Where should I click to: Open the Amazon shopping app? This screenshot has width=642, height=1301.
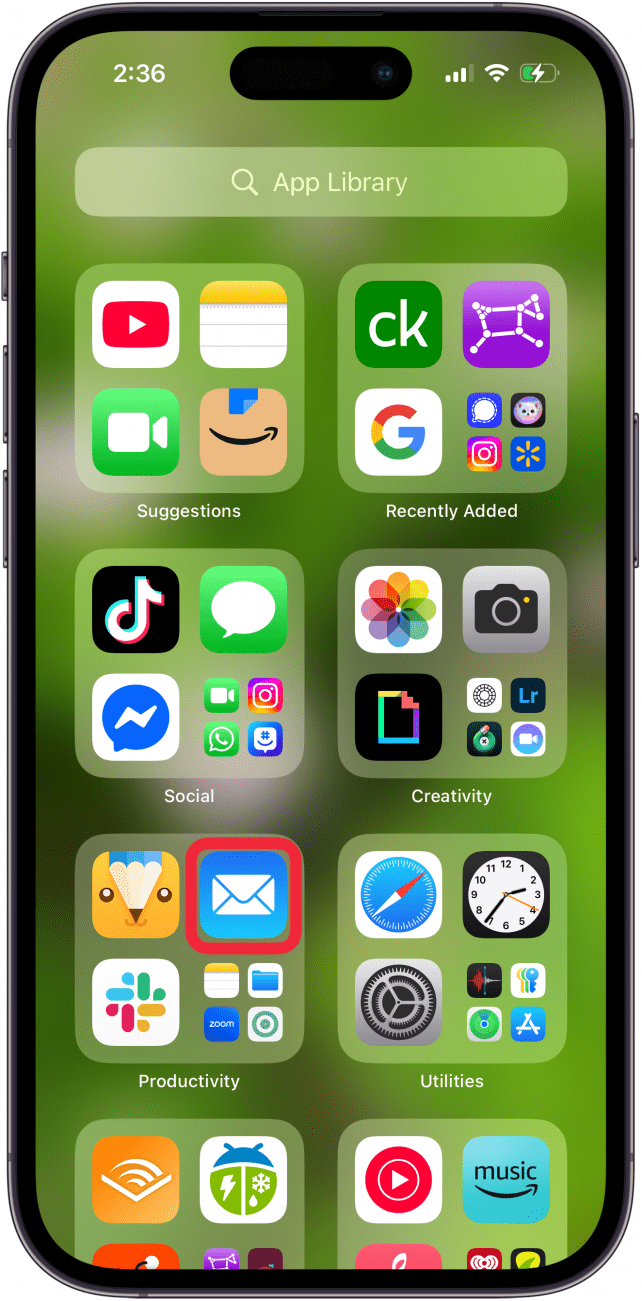243,432
